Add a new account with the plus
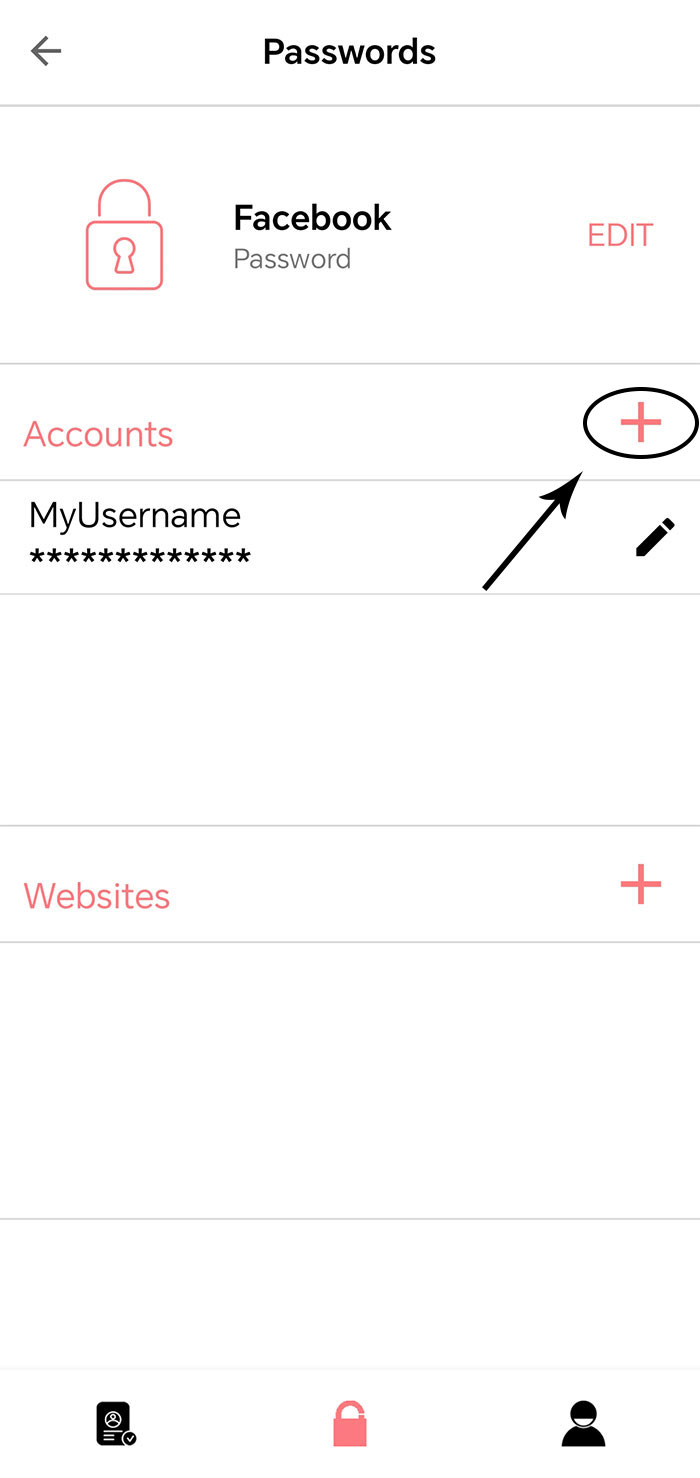Image resolution: width=700 pixels, height=1478 pixels. tap(641, 423)
